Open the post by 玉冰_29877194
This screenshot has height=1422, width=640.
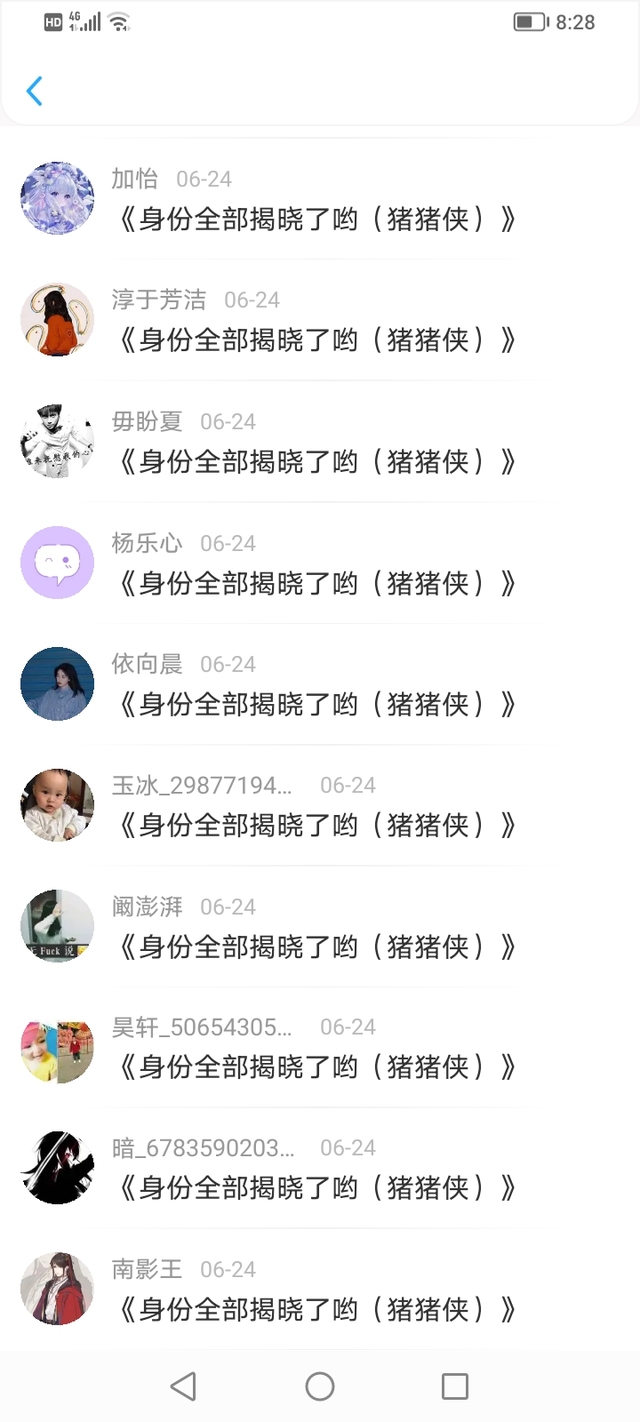(316, 825)
